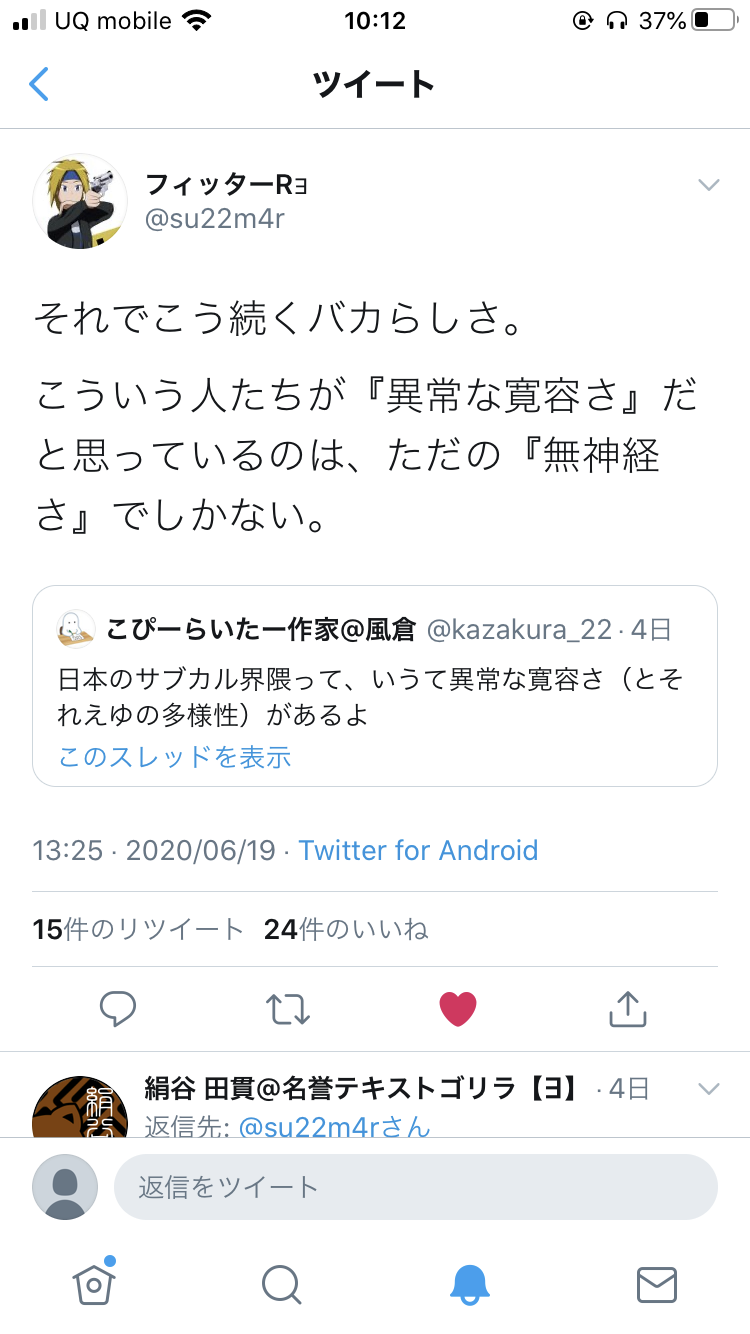
Task: Switch to the Home tab
Action: point(93,1284)
